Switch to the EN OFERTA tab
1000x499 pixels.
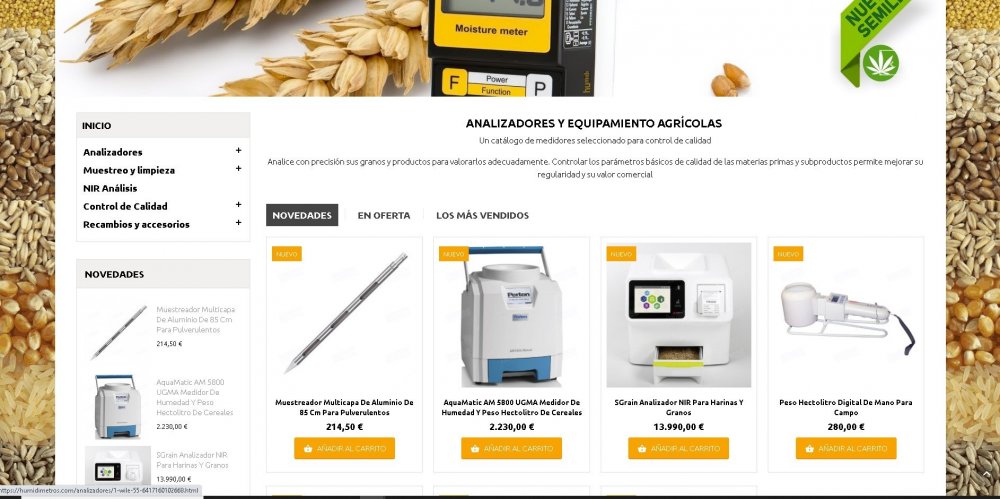click(383, 215)
